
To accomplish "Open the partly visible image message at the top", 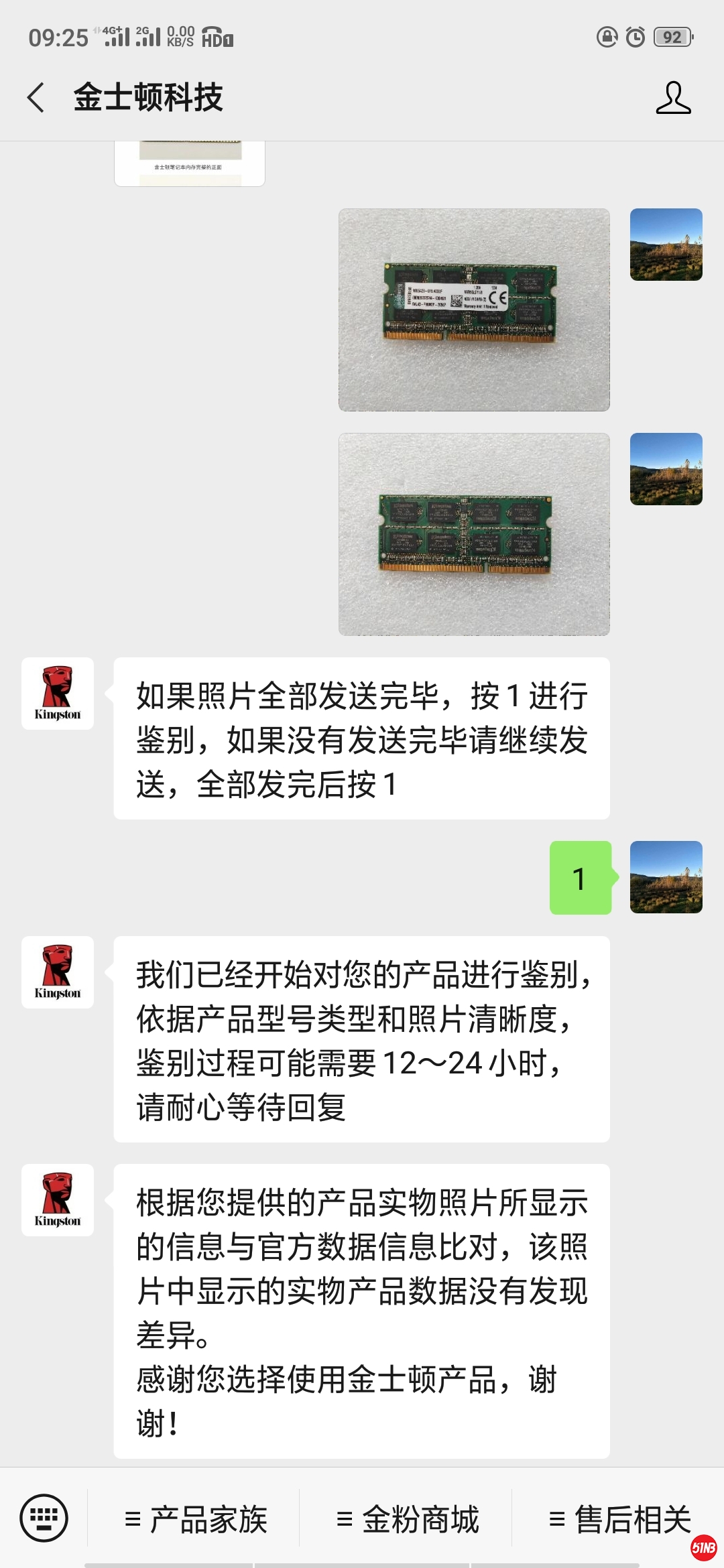I will tap(190, 164).
